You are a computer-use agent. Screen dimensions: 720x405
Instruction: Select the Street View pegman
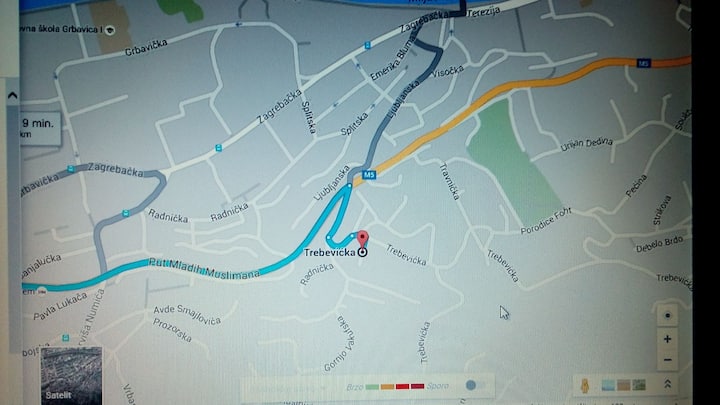coord(583,385)
